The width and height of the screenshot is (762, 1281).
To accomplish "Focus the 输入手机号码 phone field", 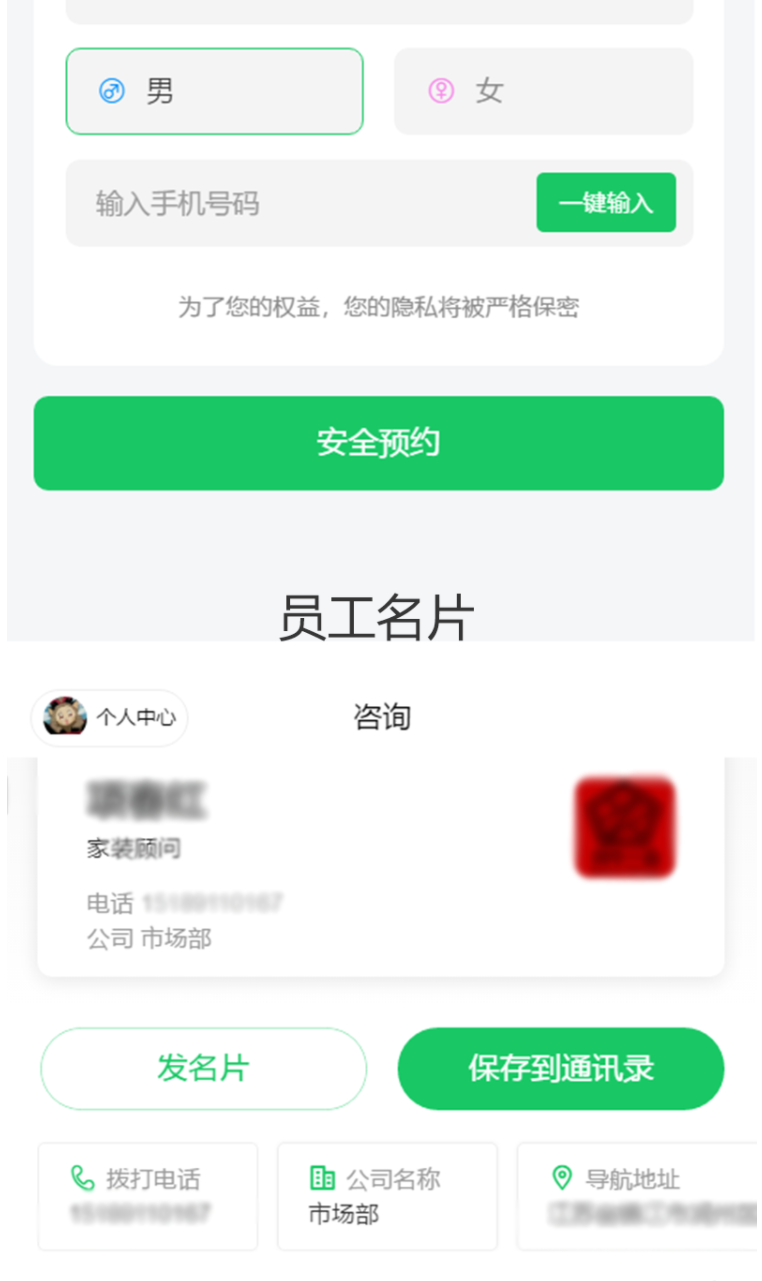I will (x=300, y=204).
